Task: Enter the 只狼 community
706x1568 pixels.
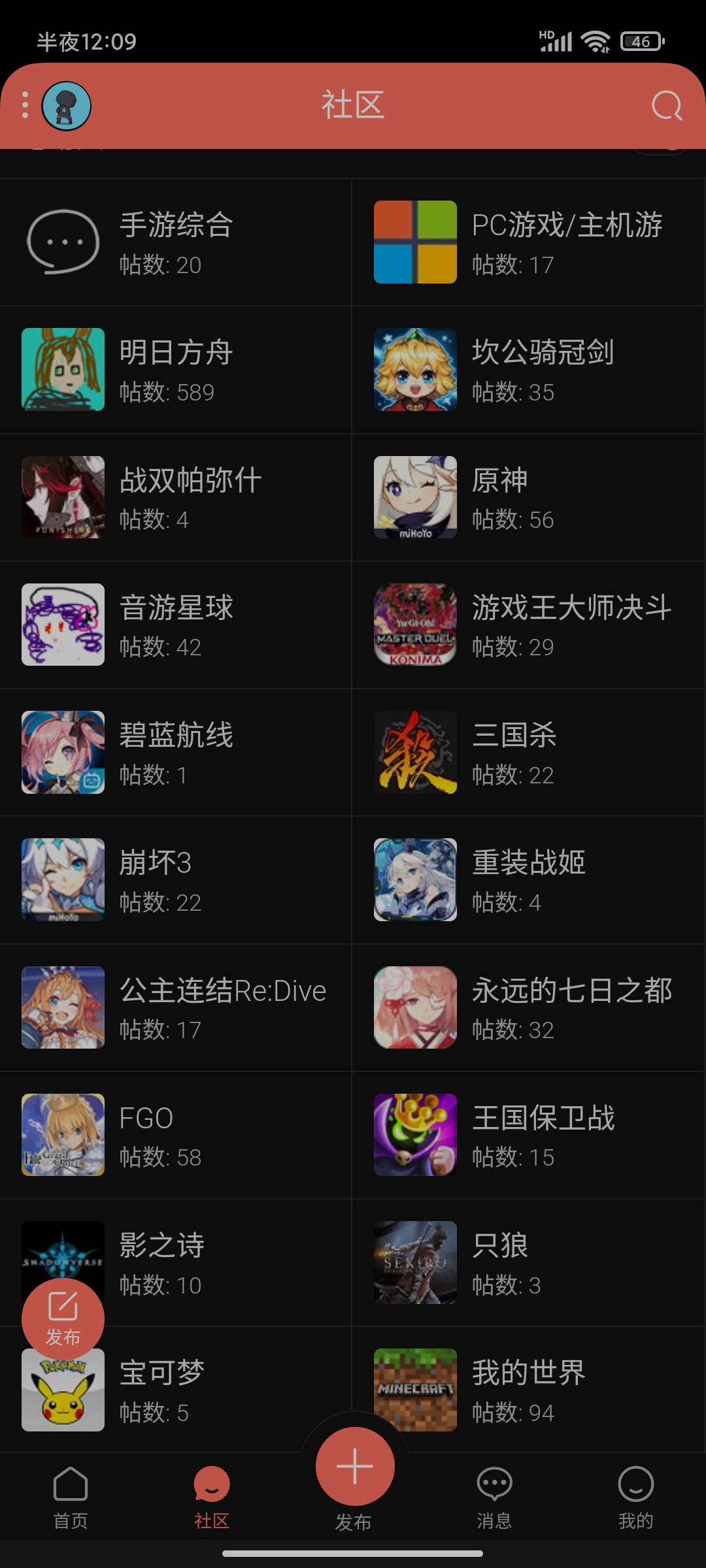Action: (528, 1262)
